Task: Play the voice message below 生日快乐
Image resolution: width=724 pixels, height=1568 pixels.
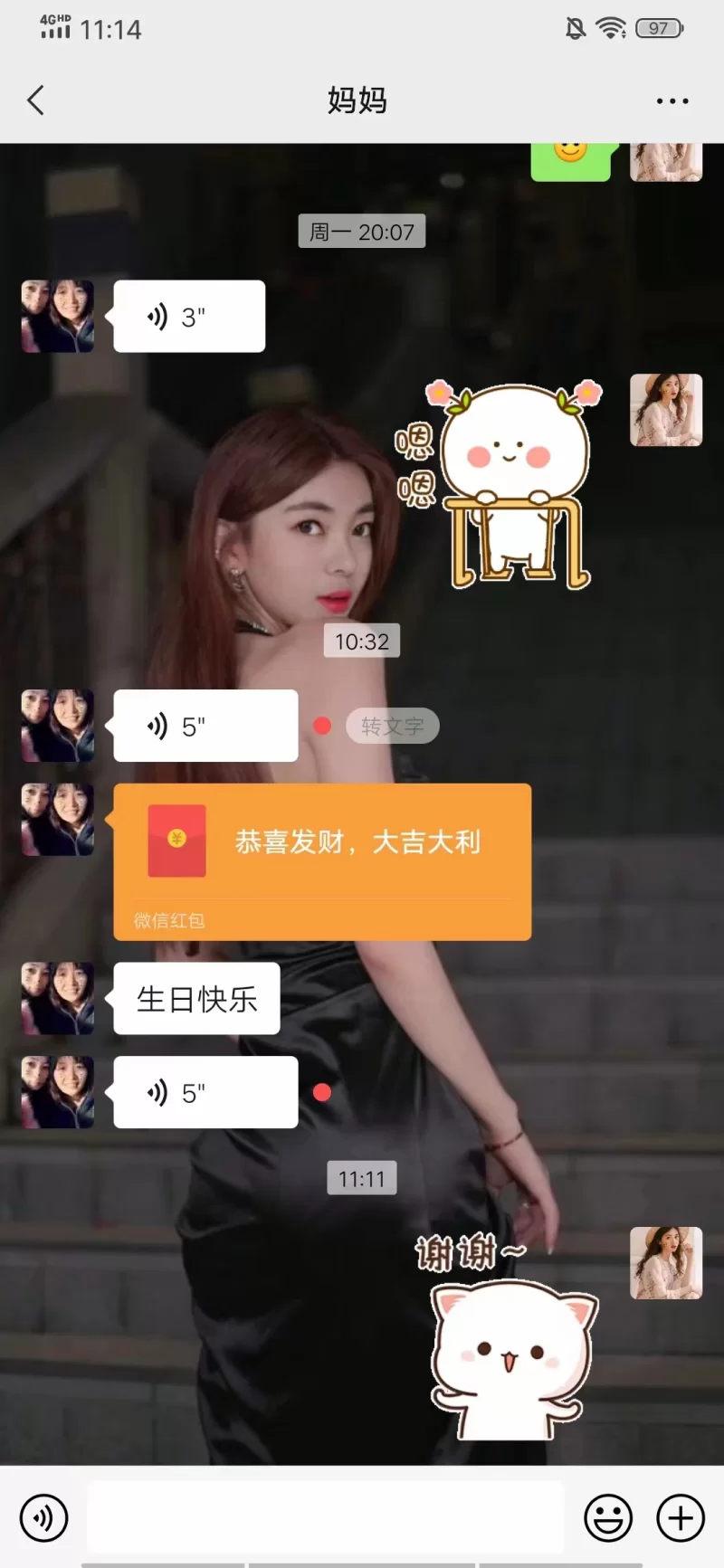Action: pos(205,1092)
